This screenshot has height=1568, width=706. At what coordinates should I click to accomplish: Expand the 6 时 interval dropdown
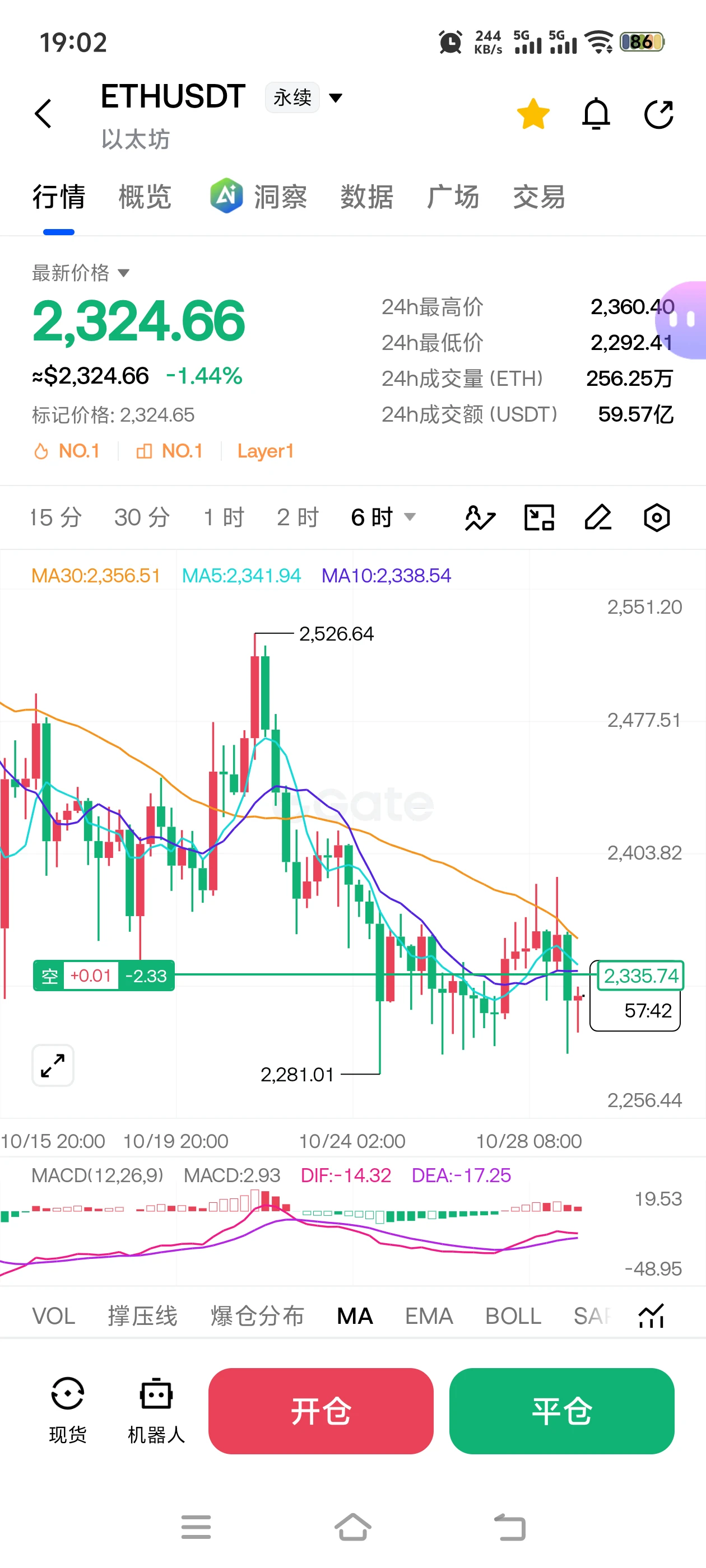[383, 517]
